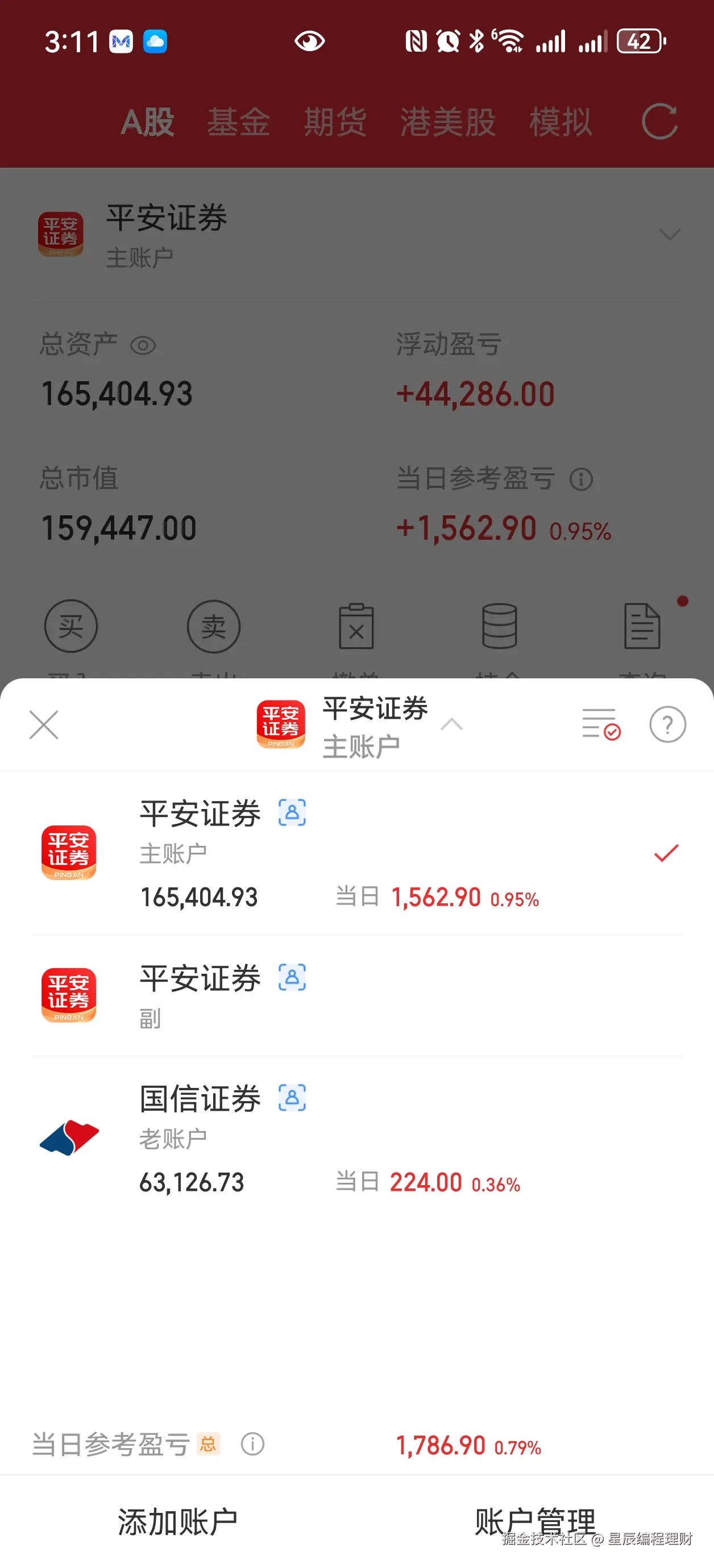The image size is (714, 1568).
Task: Open the account dropdown arrow on the dashboard
Action: [x=670, y=234]
